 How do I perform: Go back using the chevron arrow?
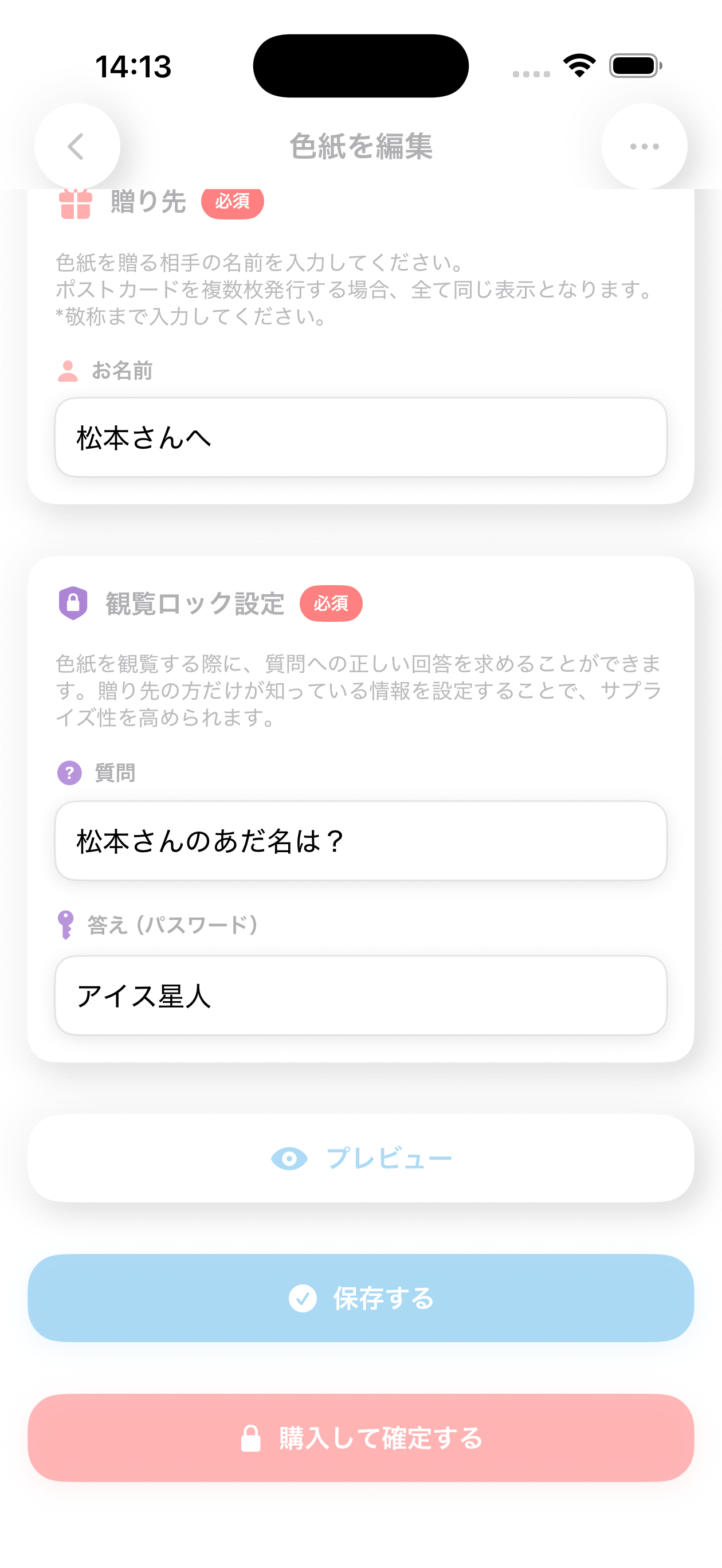[x=77, y=146]
